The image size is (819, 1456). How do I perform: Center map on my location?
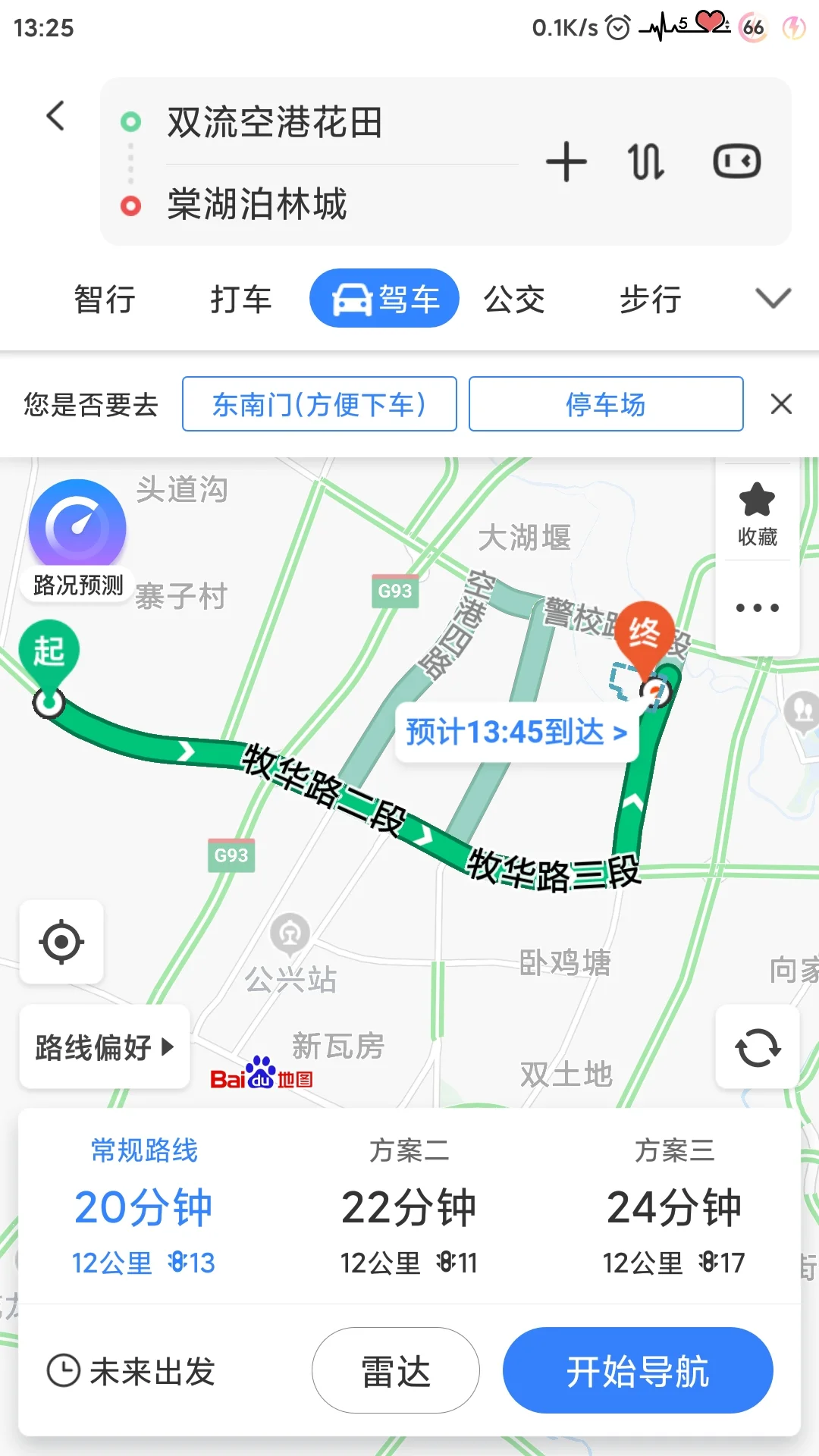(x=61, y=943)
